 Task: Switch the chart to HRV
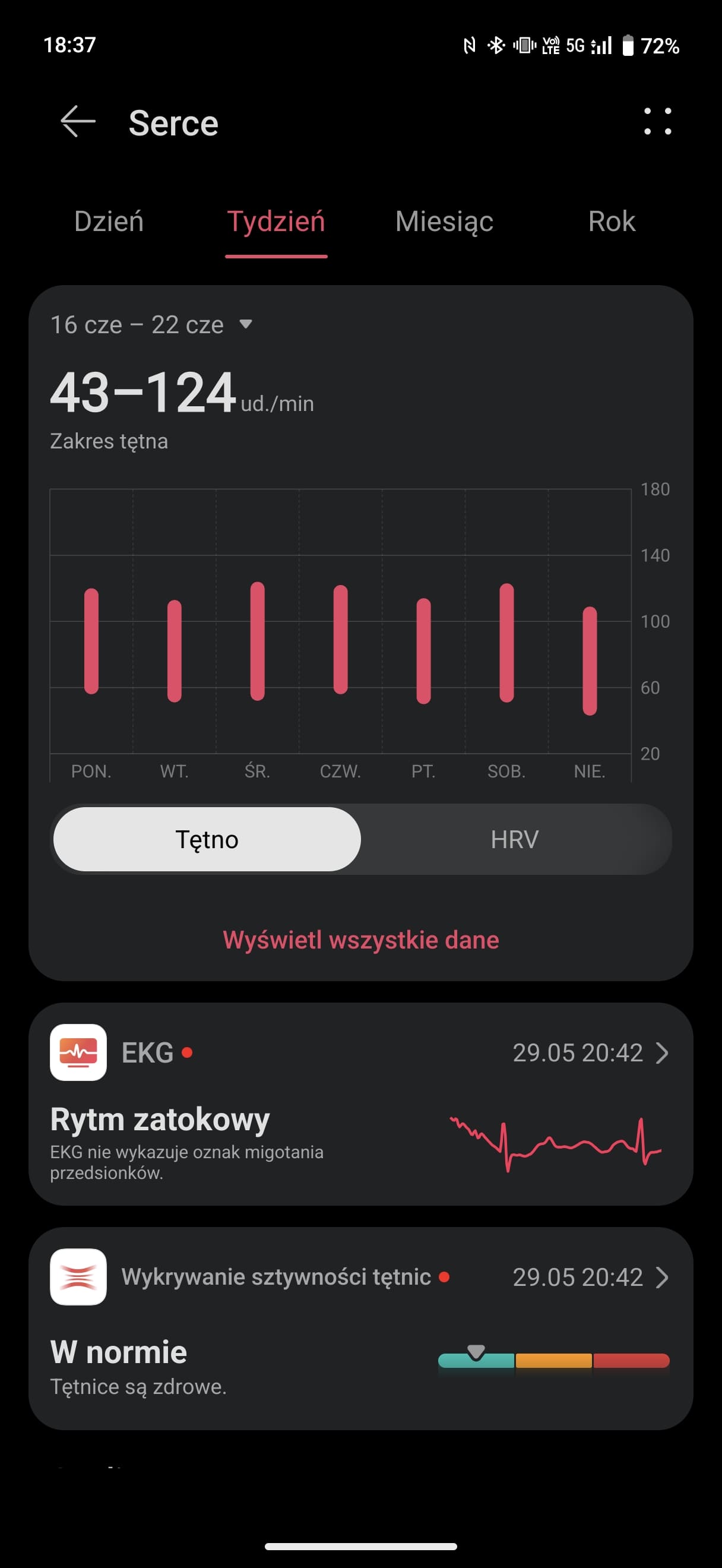[x=515, y=839]
